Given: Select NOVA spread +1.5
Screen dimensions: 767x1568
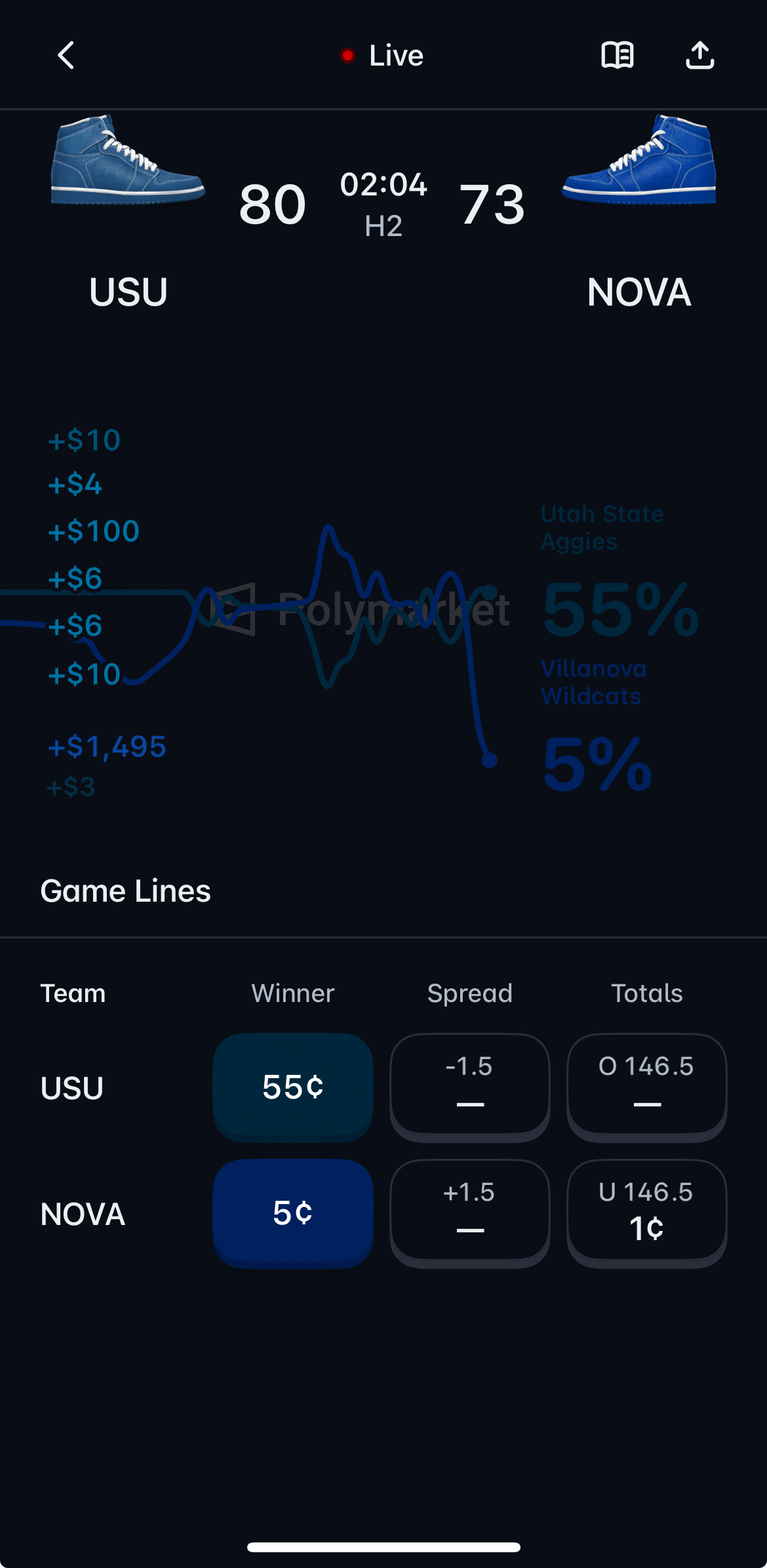Looking at the screenshot, I should tap(470, 1212).
